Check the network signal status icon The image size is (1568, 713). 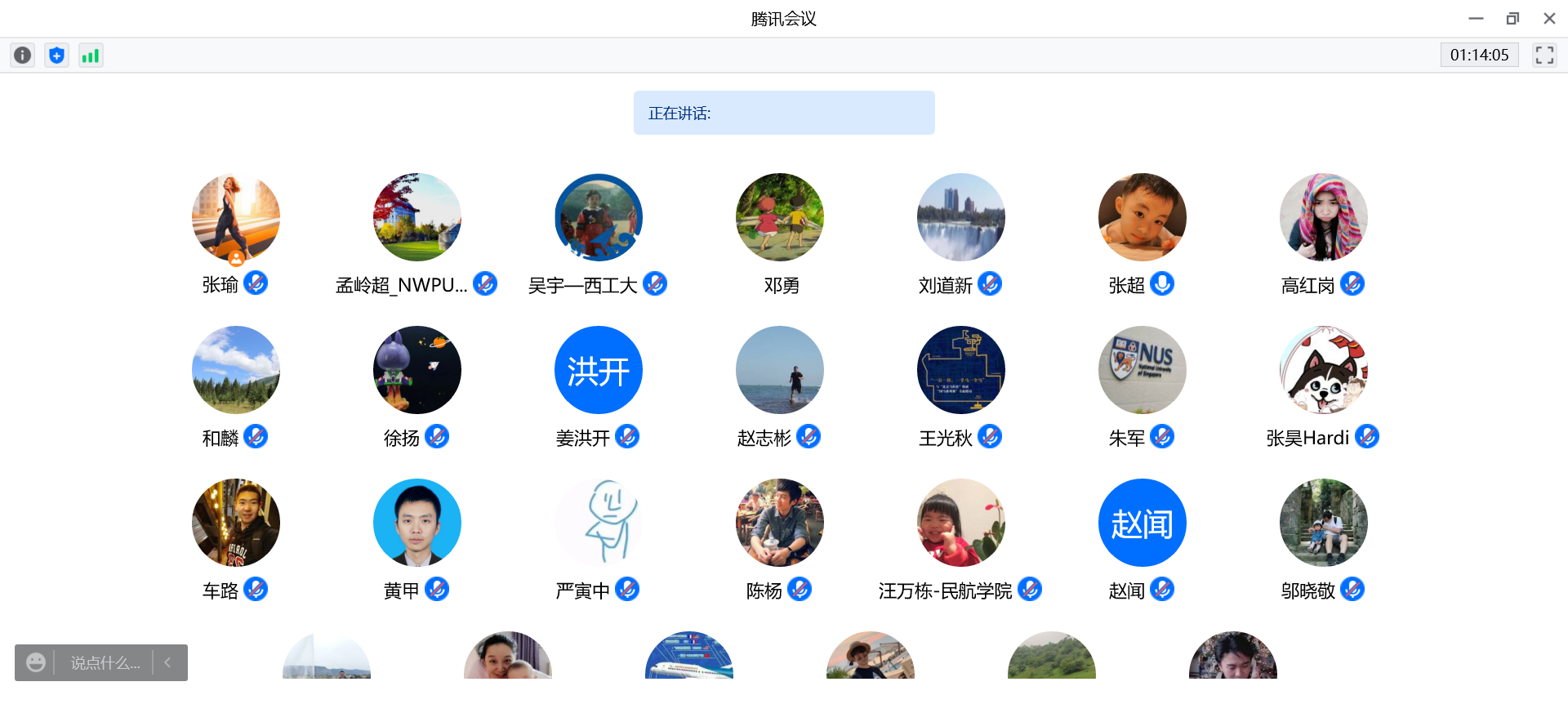[x=91, y=56]
